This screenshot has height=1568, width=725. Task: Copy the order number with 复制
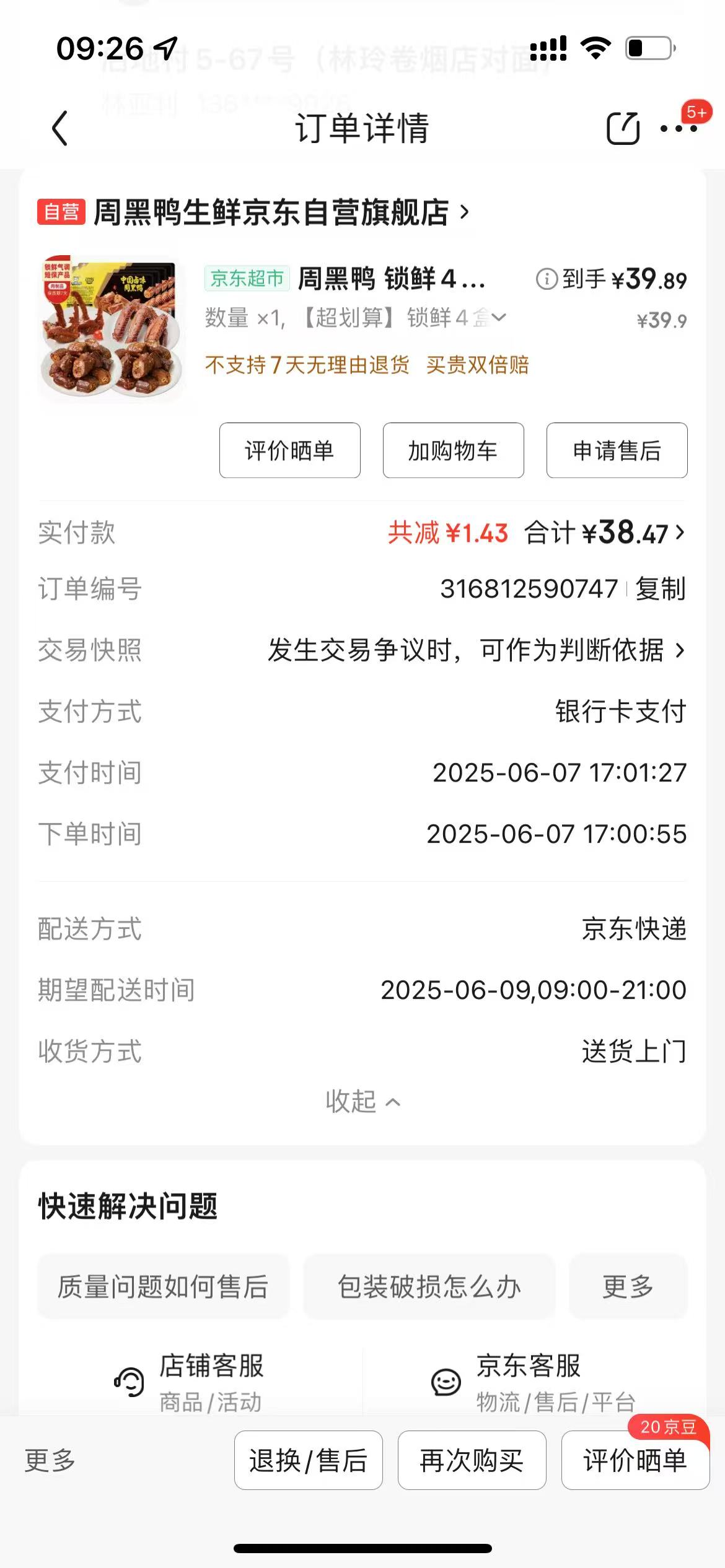661,589
